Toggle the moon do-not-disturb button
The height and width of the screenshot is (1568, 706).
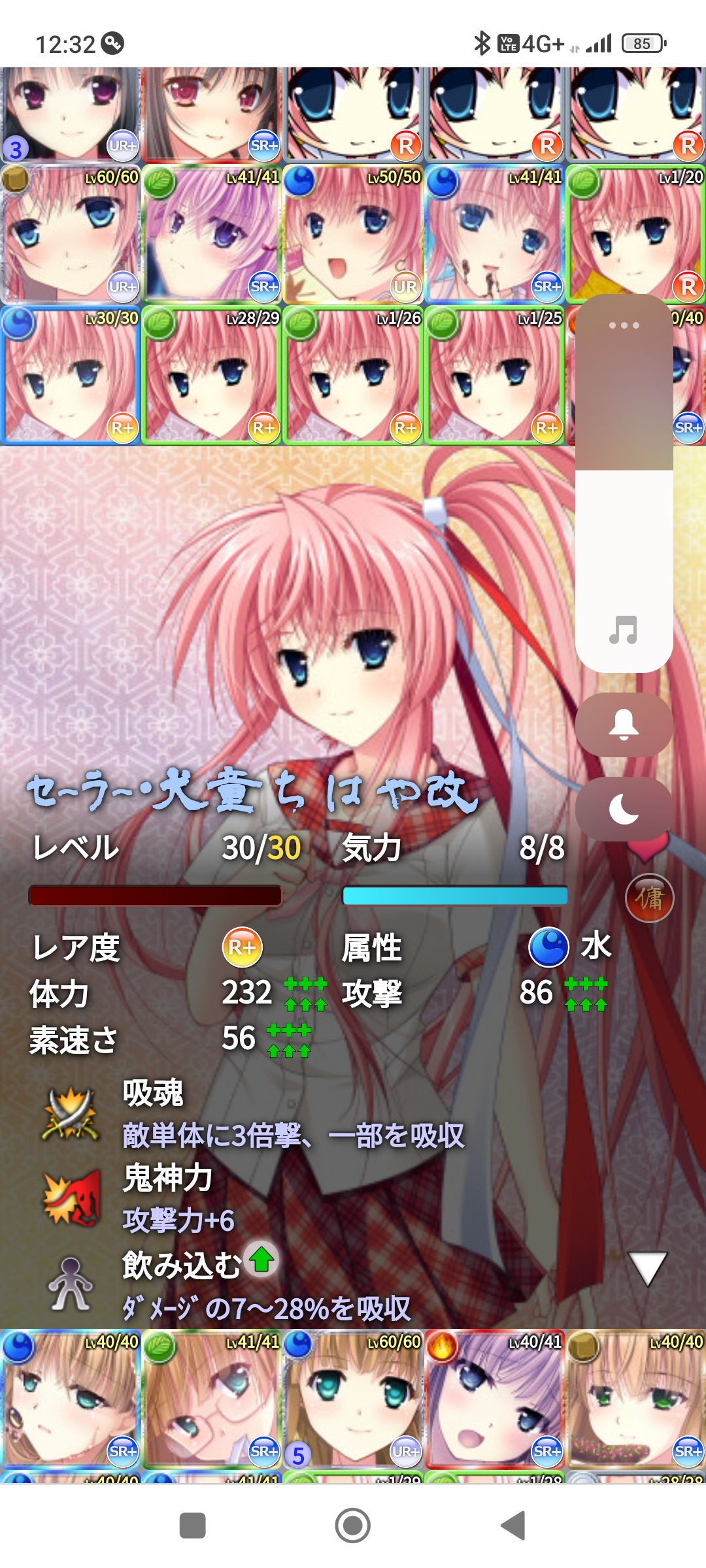pyautogui.click(x=624, y=809)
